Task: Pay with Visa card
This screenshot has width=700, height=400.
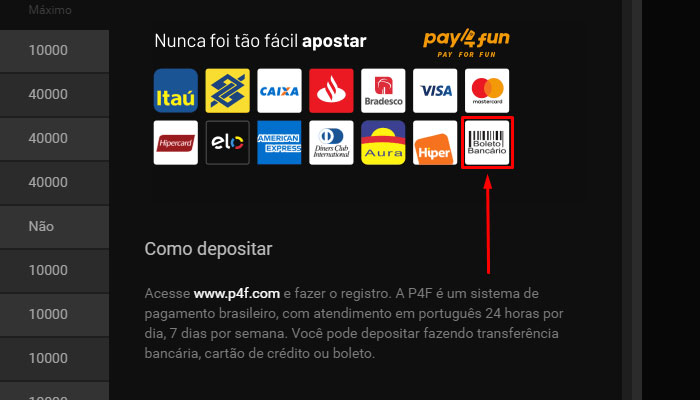Action: click(x=435, y=91)
